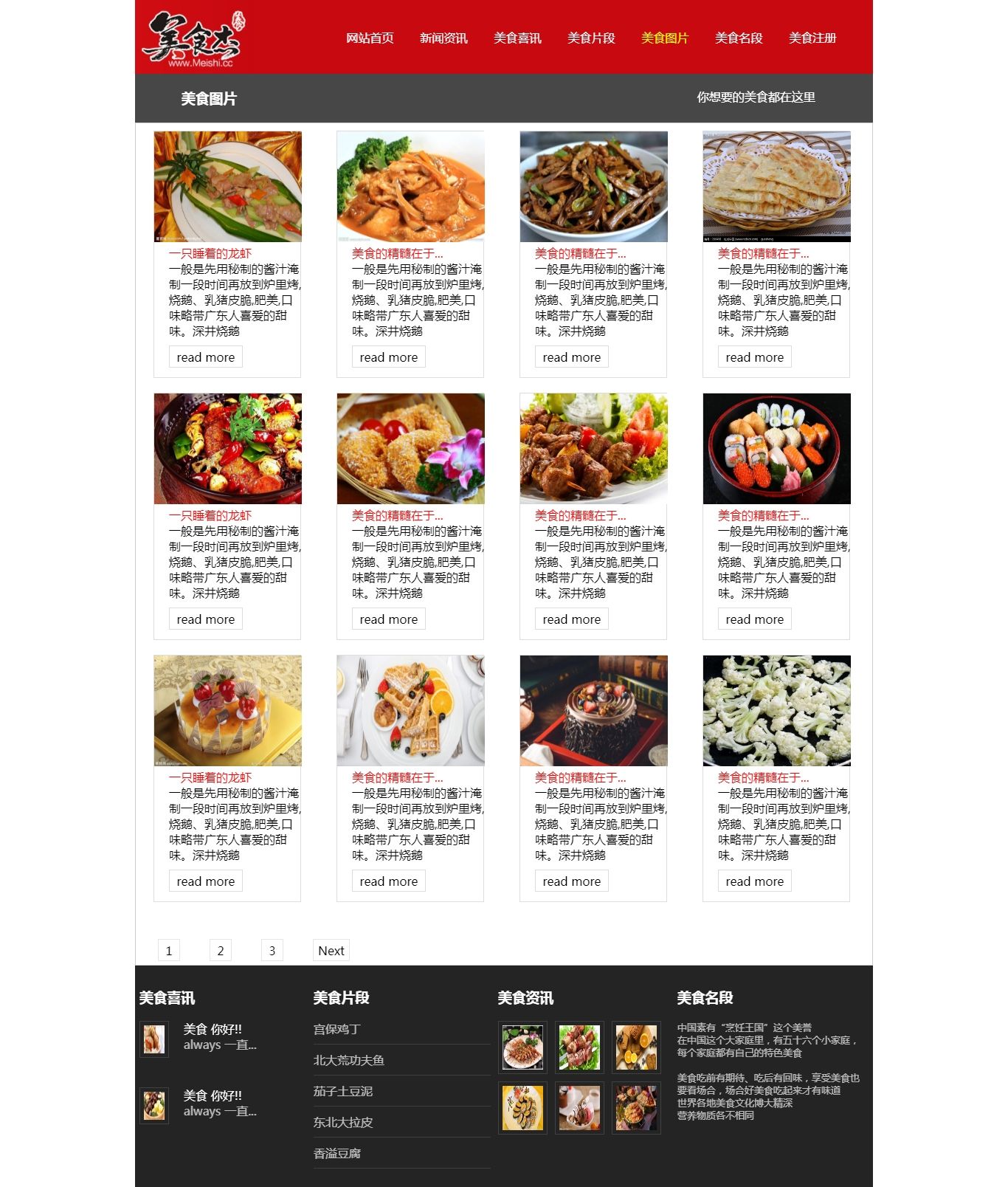The height and width of the screenshot is (1187, 1008).
Task: Open 美食片段 in the top menu
Action: pyautogui.click(x=591, y=38)
